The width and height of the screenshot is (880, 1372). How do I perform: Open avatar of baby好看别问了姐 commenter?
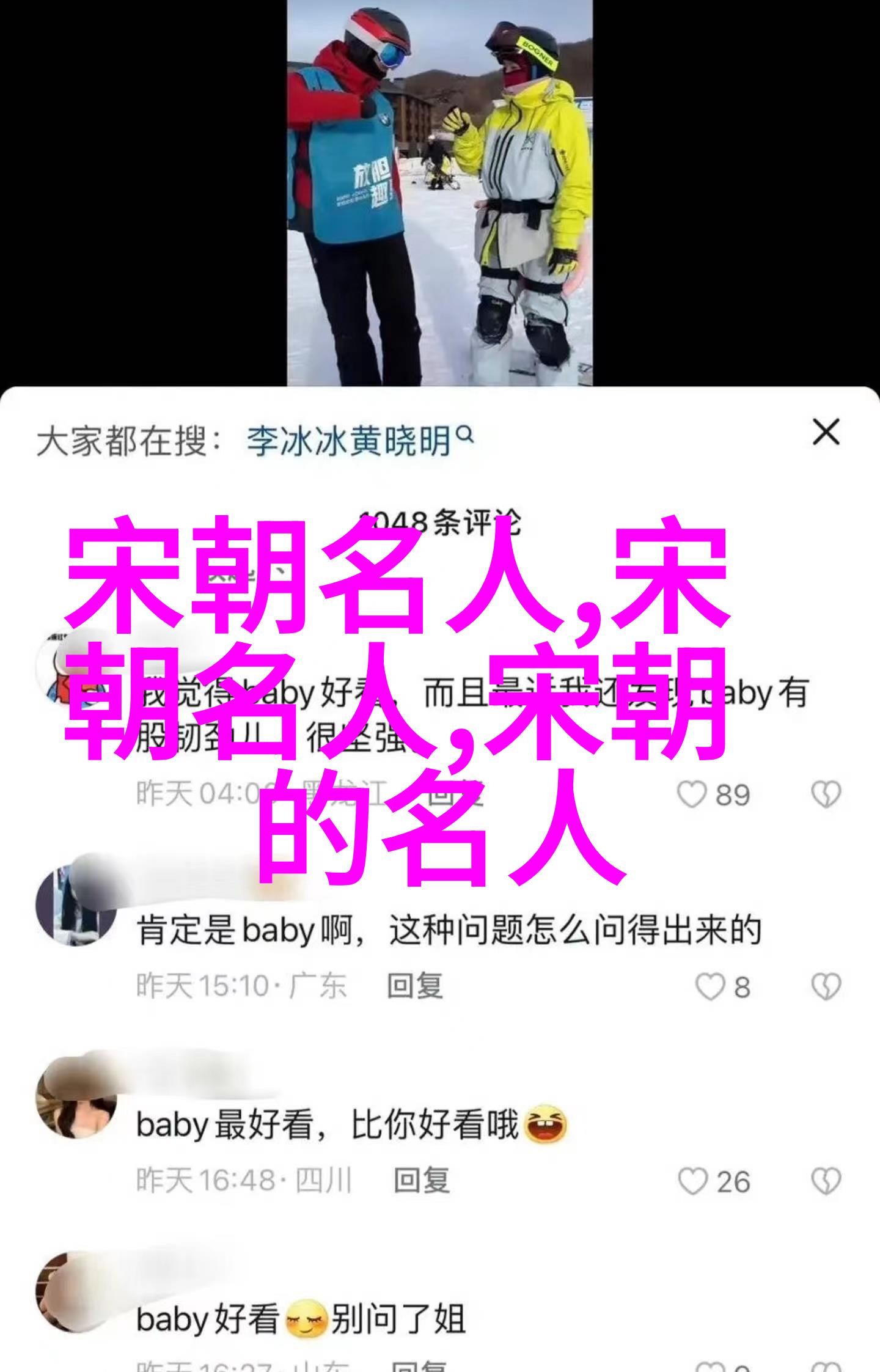coord(76,1297)
